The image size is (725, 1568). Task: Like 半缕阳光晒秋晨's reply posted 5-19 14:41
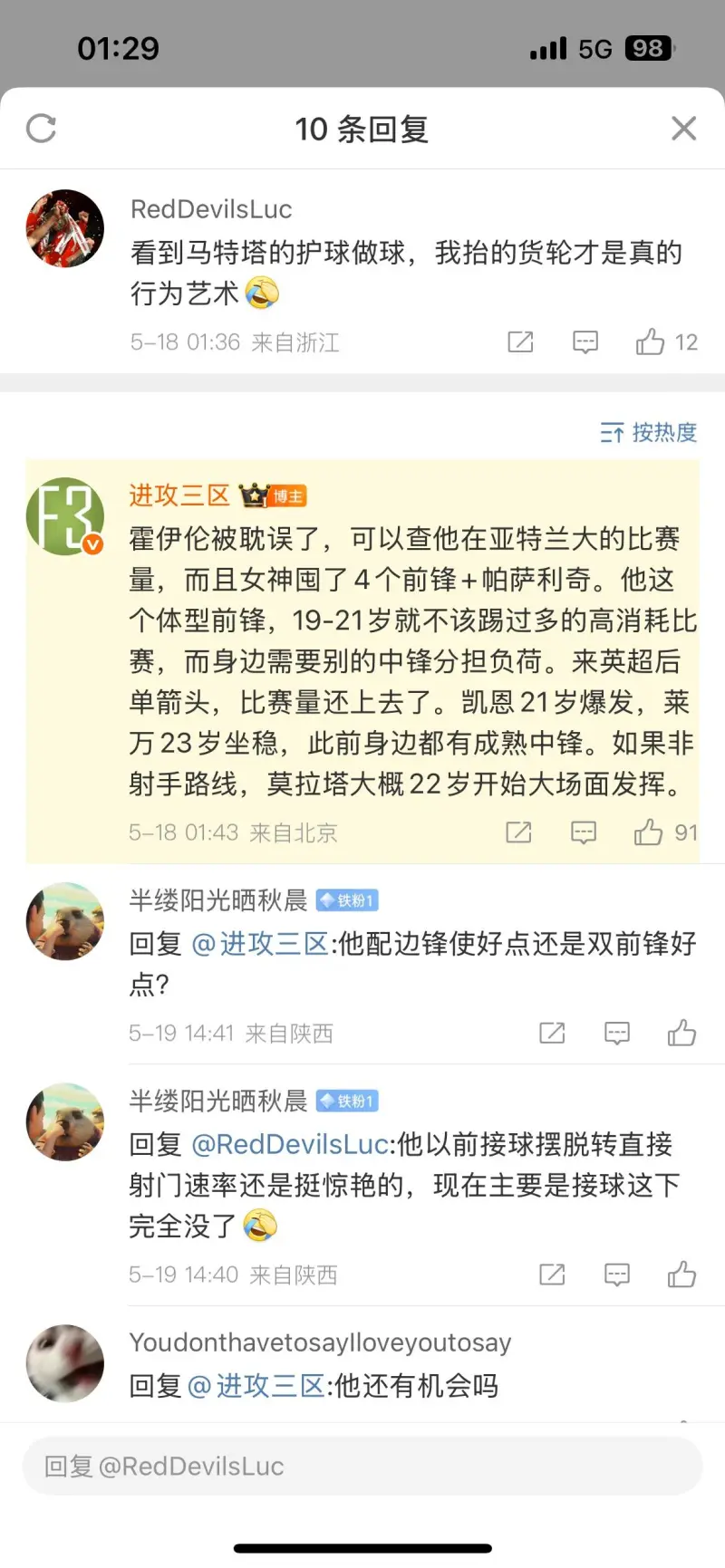[681, 1033]
